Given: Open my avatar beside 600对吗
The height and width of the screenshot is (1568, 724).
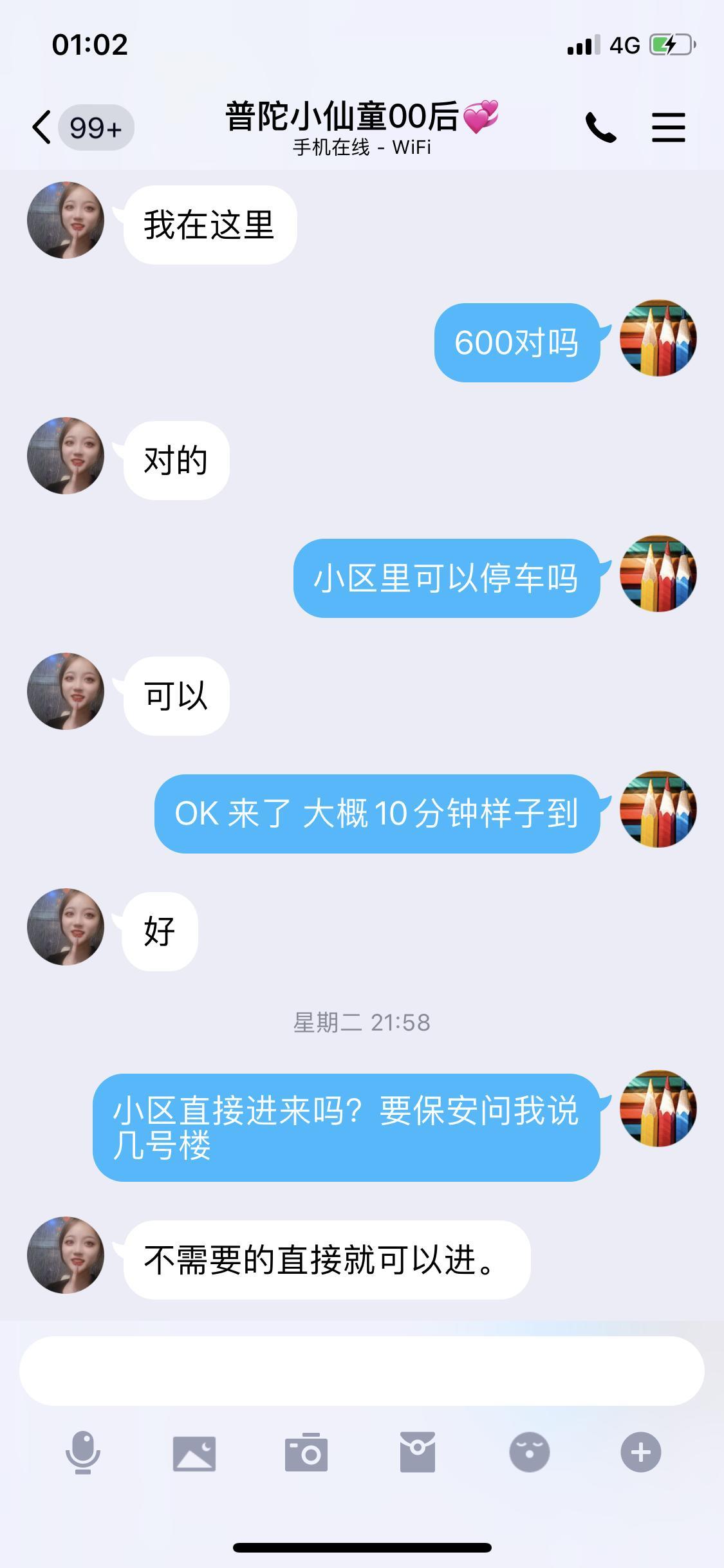Looking at the screenshot, I should [x=658, y=338].
